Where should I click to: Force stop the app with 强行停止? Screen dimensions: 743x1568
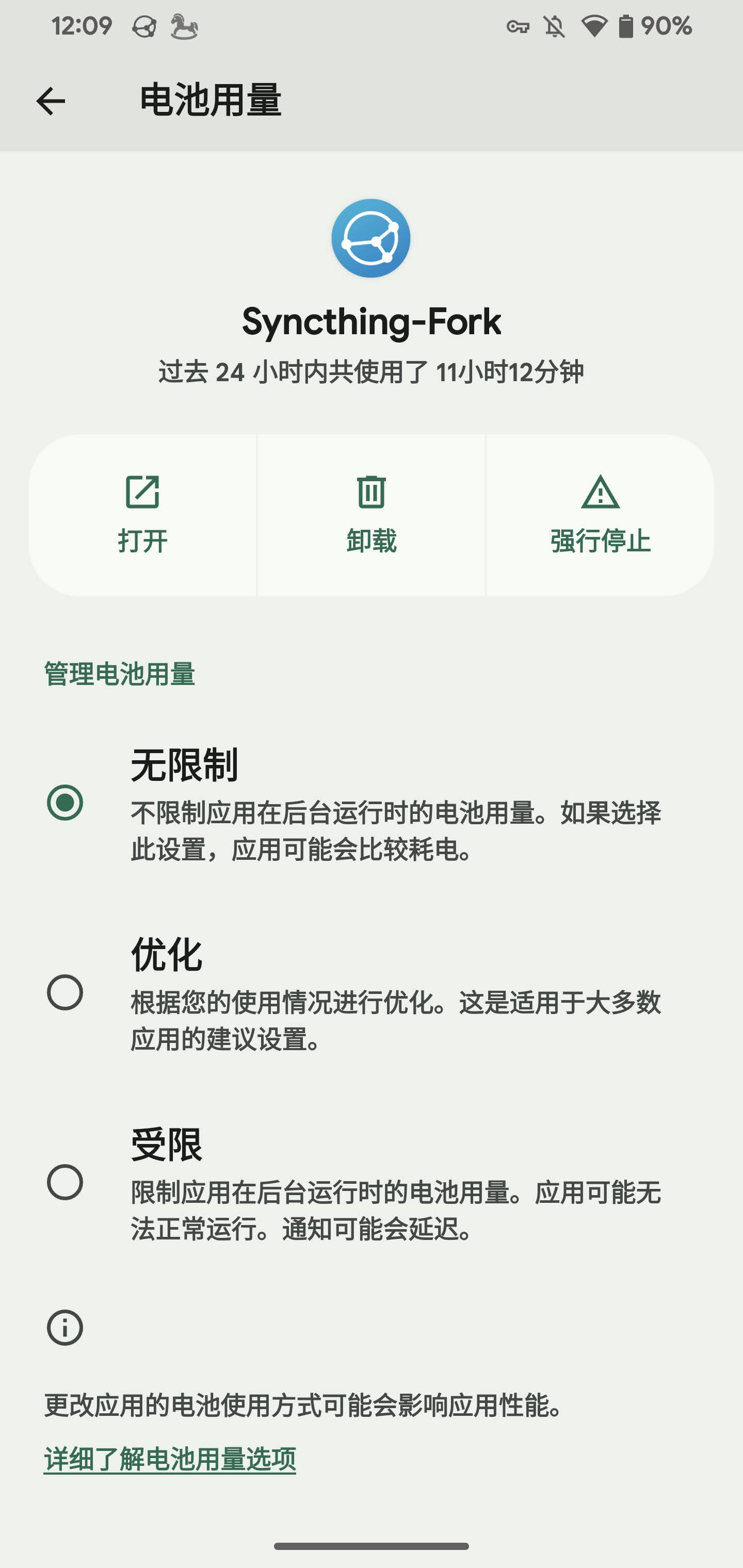pos(601,515)
